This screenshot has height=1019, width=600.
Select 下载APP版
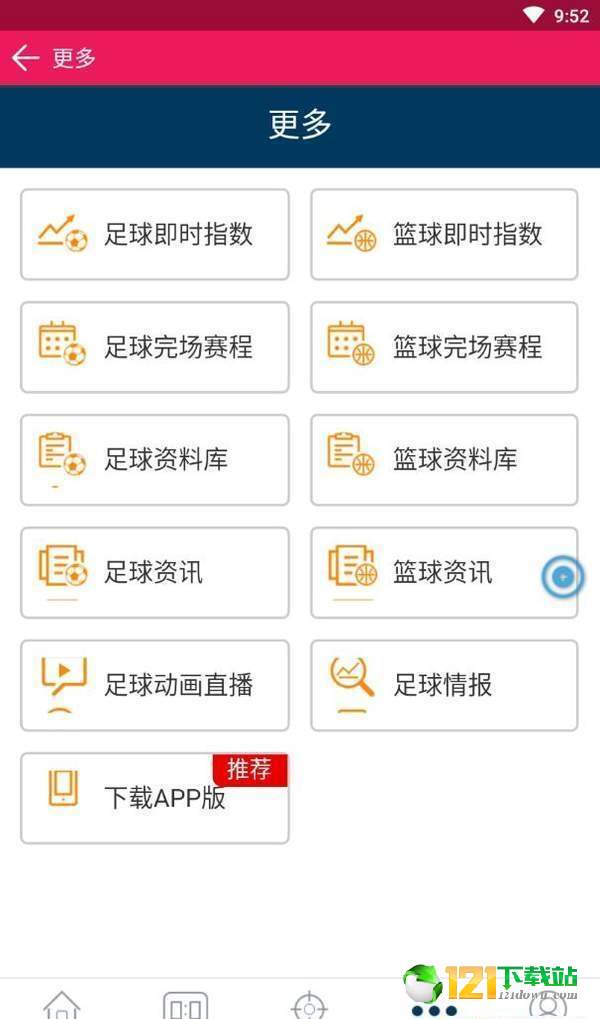(x=155, y=798)
